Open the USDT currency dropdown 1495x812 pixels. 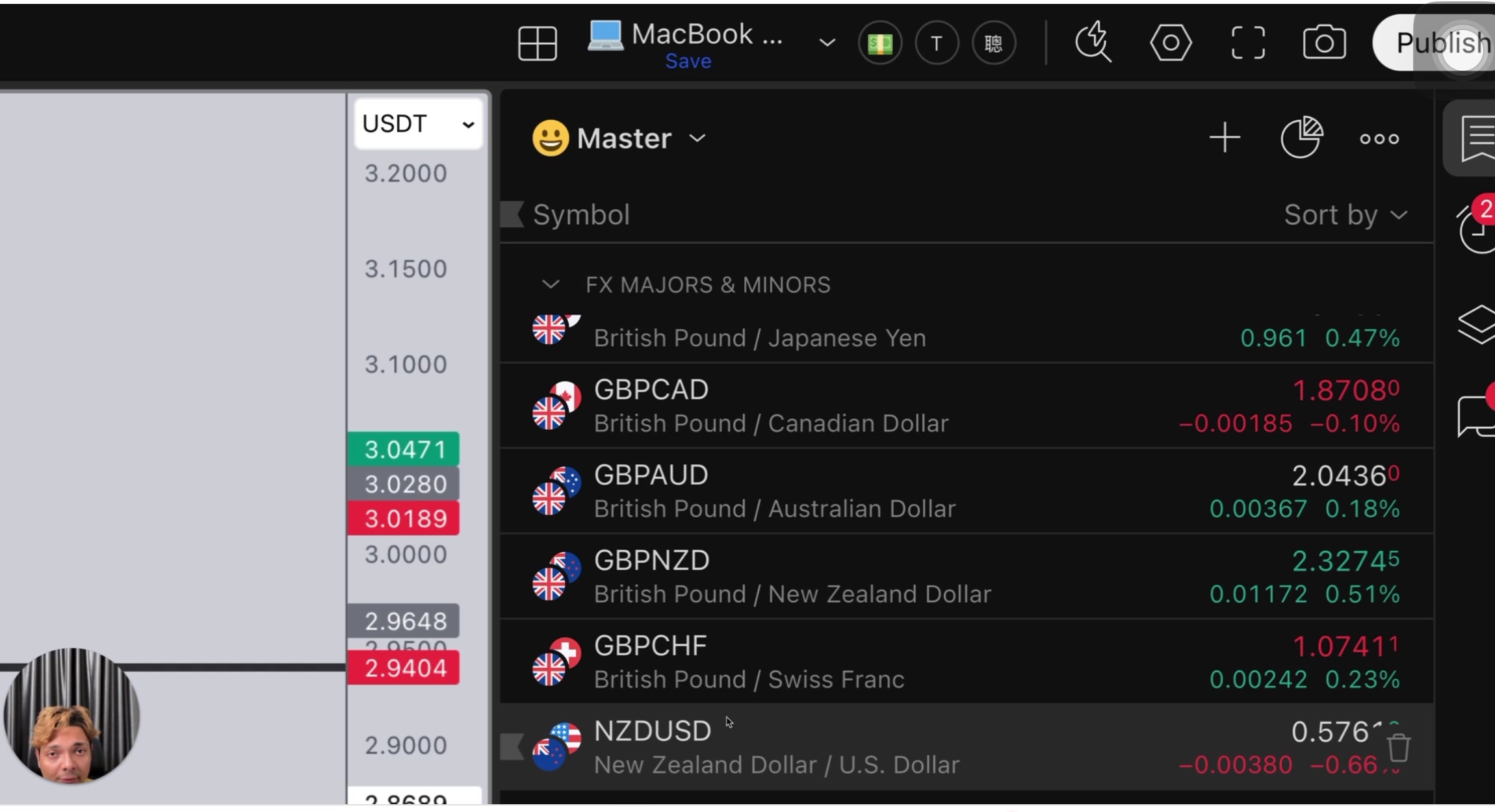(x=418, y=123)
